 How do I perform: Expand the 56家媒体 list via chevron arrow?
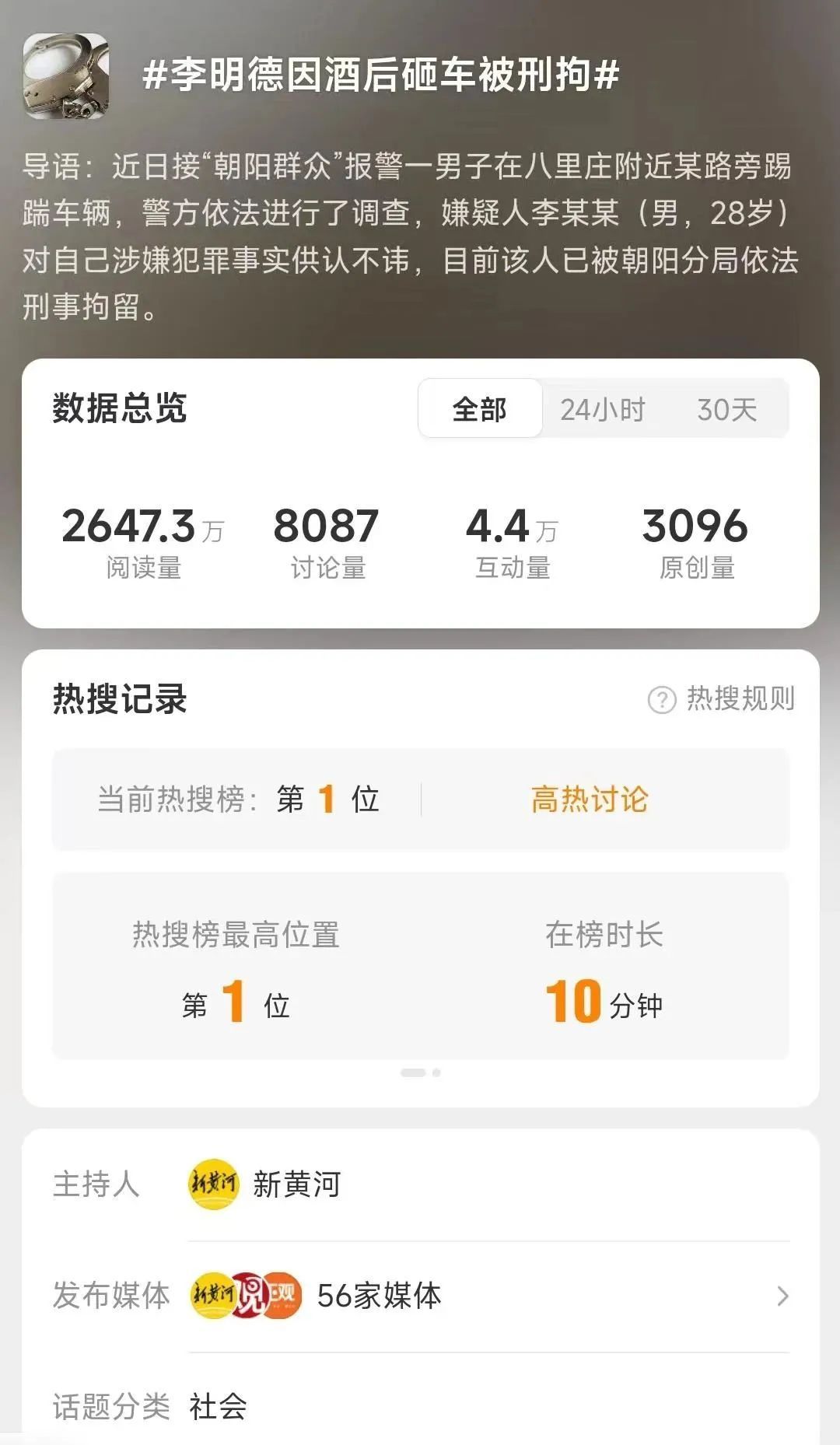(x=784, y=1295)
